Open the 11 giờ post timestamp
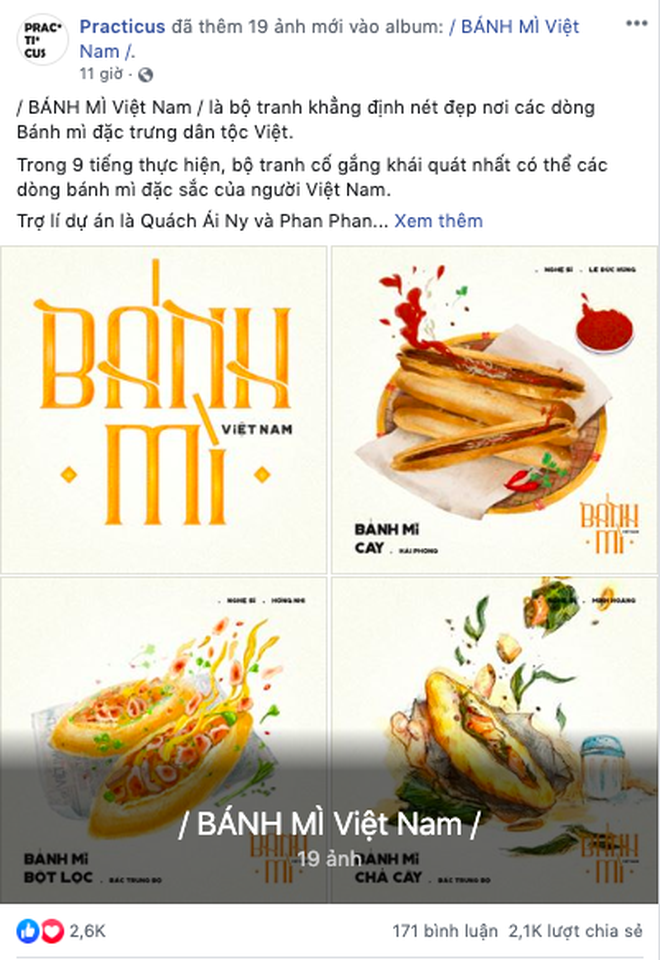Viewport: 660px width, 960px height. 102,73
